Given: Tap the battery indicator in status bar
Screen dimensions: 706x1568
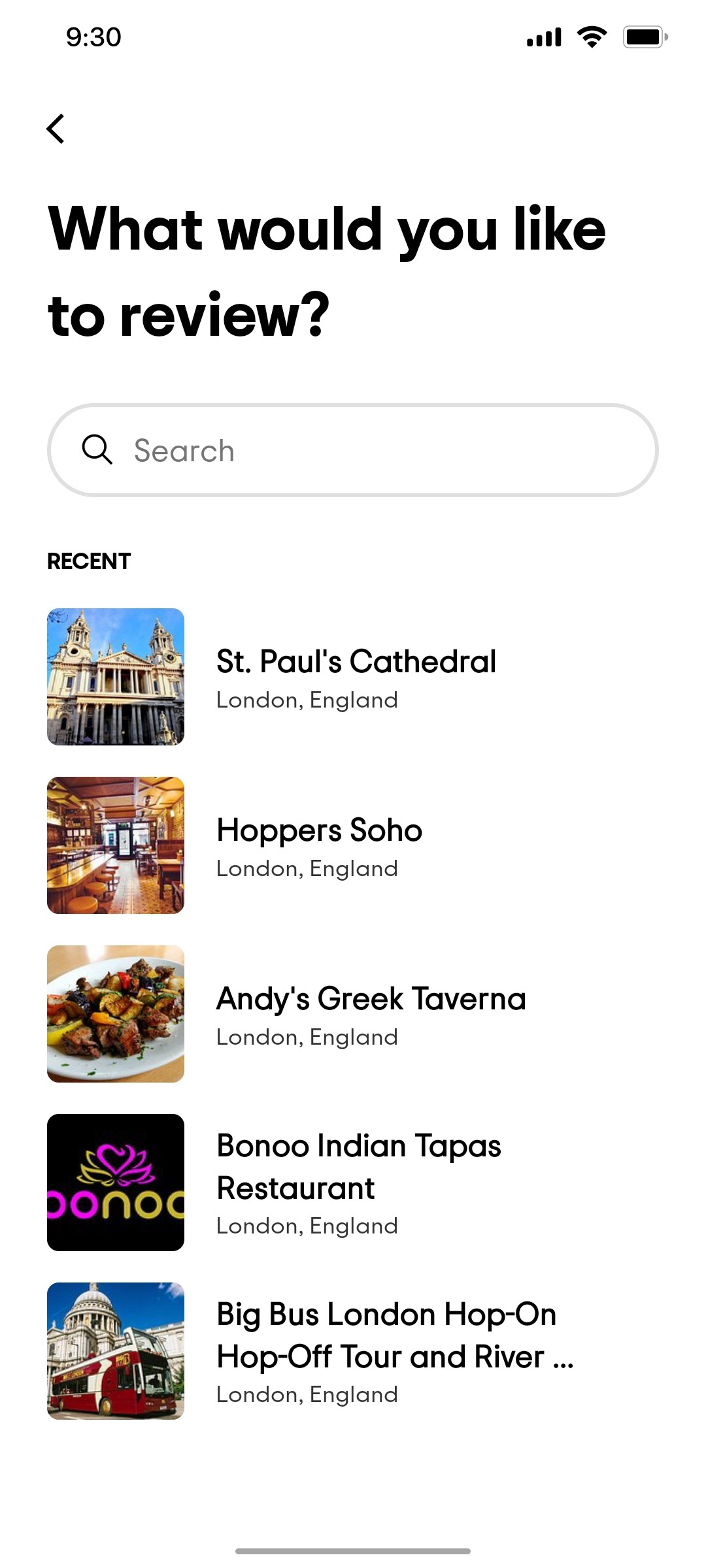Looking at the screenshot, I should [x=644, y=37].
